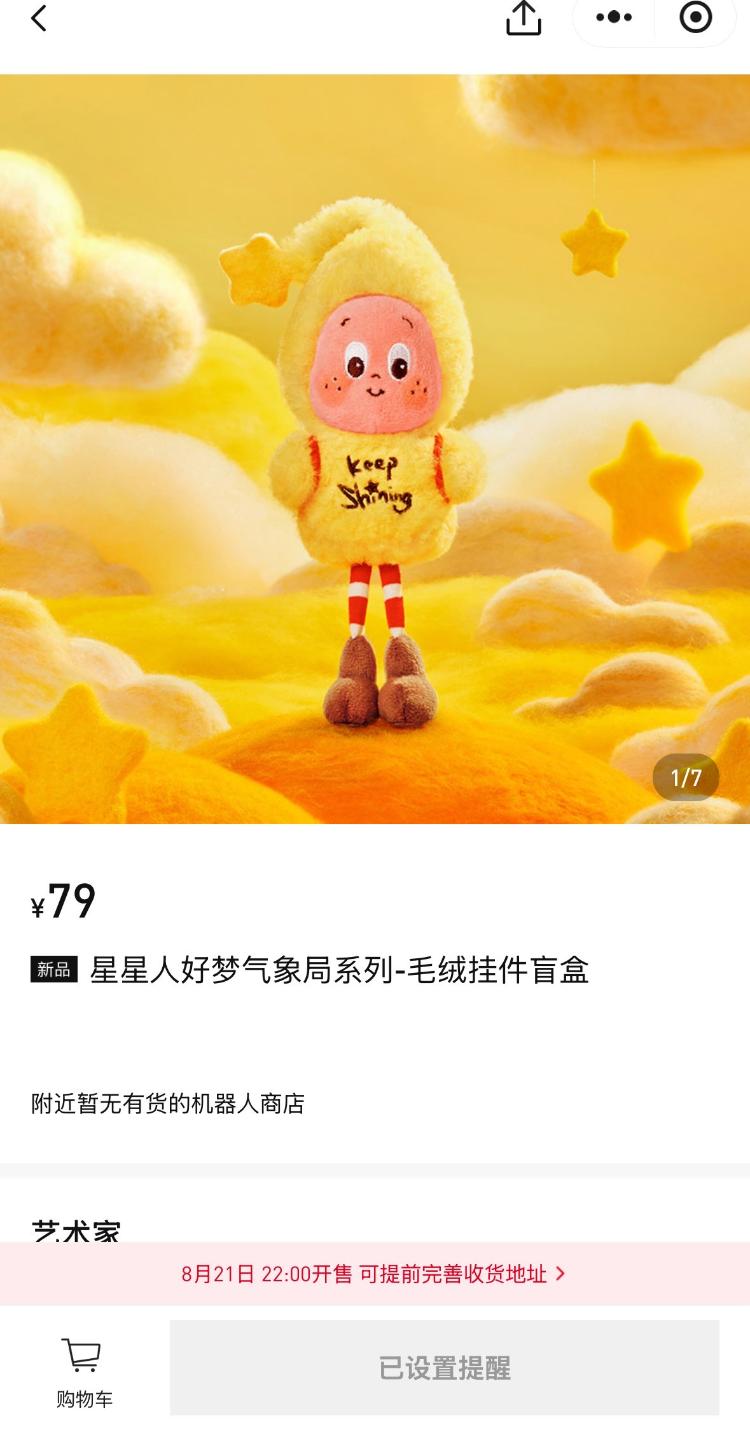
Task: Open the 购物车 shopping cart
Action: (83, 1372)
